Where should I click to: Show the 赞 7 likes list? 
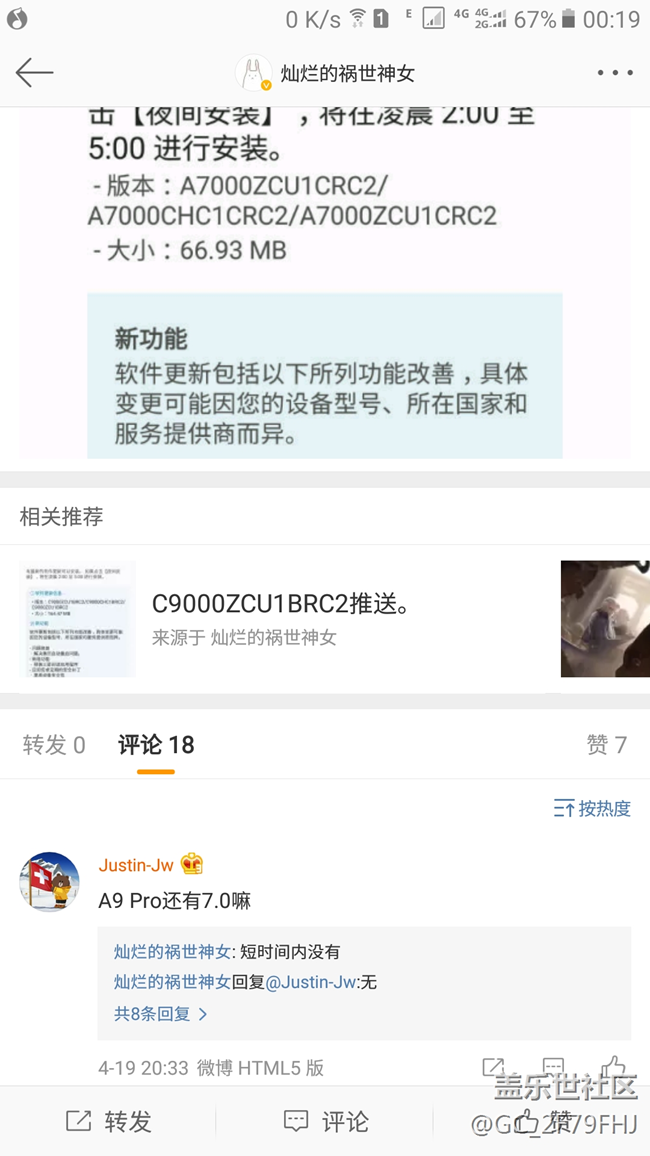click(x=606, y=745)
